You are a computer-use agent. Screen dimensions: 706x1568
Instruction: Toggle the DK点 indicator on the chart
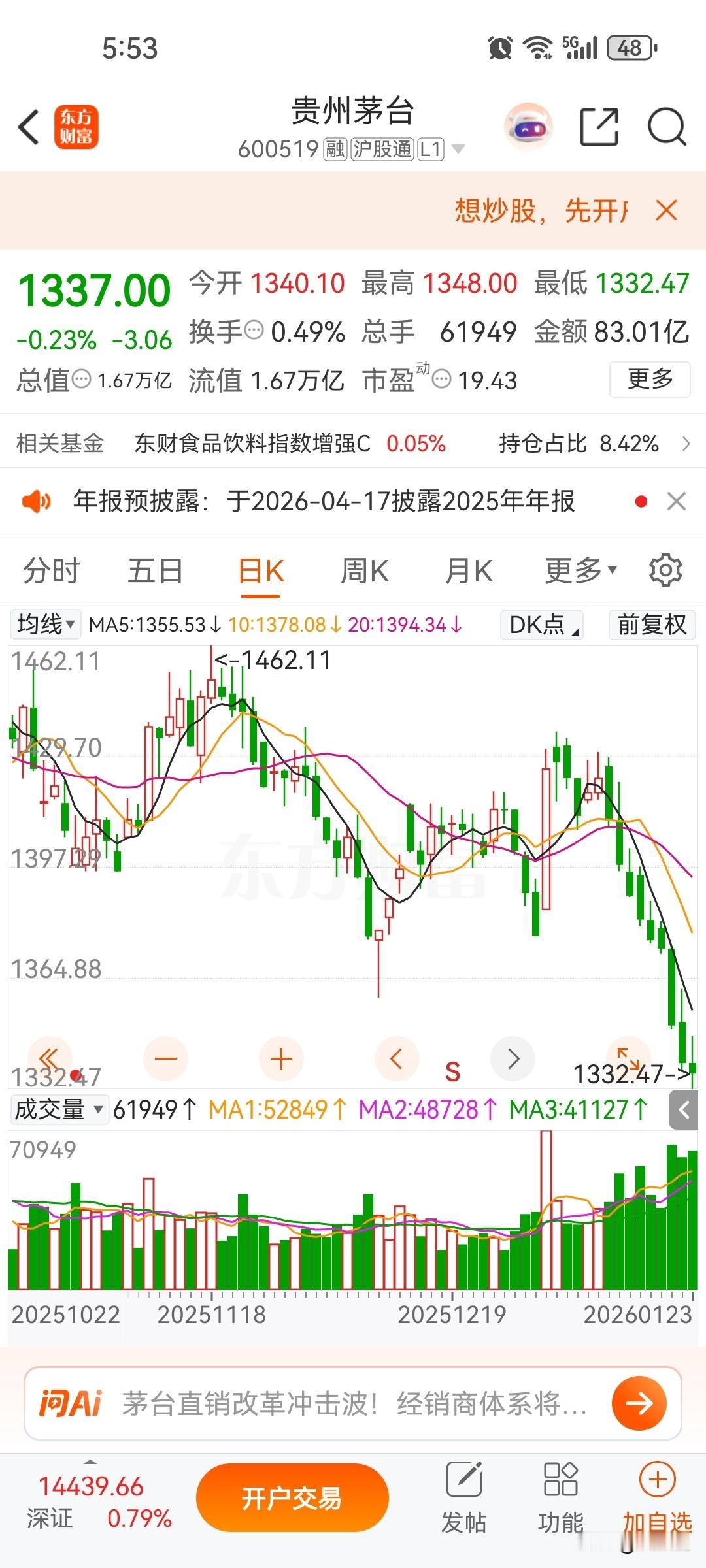(x=540, y=625)
